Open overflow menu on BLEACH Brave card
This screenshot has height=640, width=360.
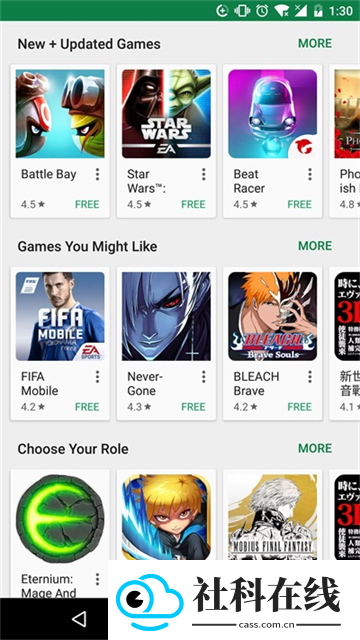(310, 377)
